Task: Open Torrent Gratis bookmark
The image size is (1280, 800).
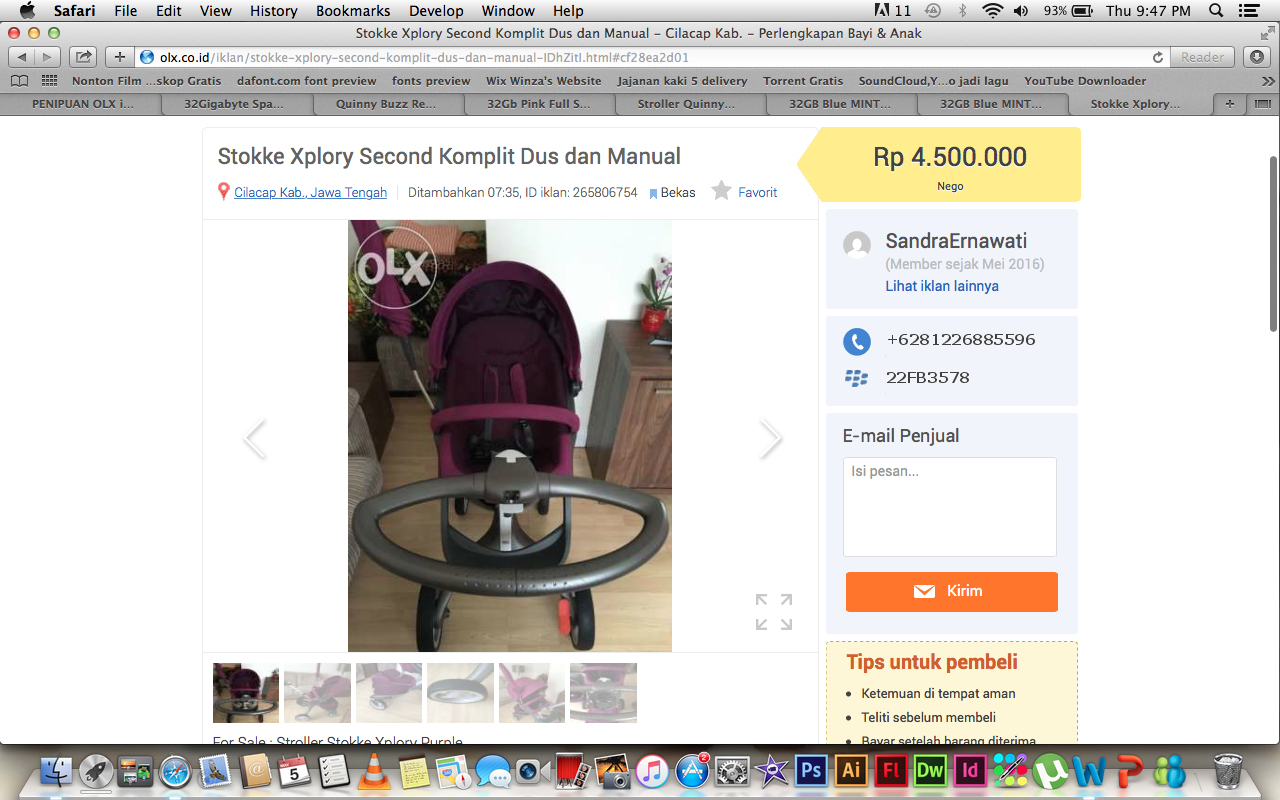Action: tap(803, 81)
